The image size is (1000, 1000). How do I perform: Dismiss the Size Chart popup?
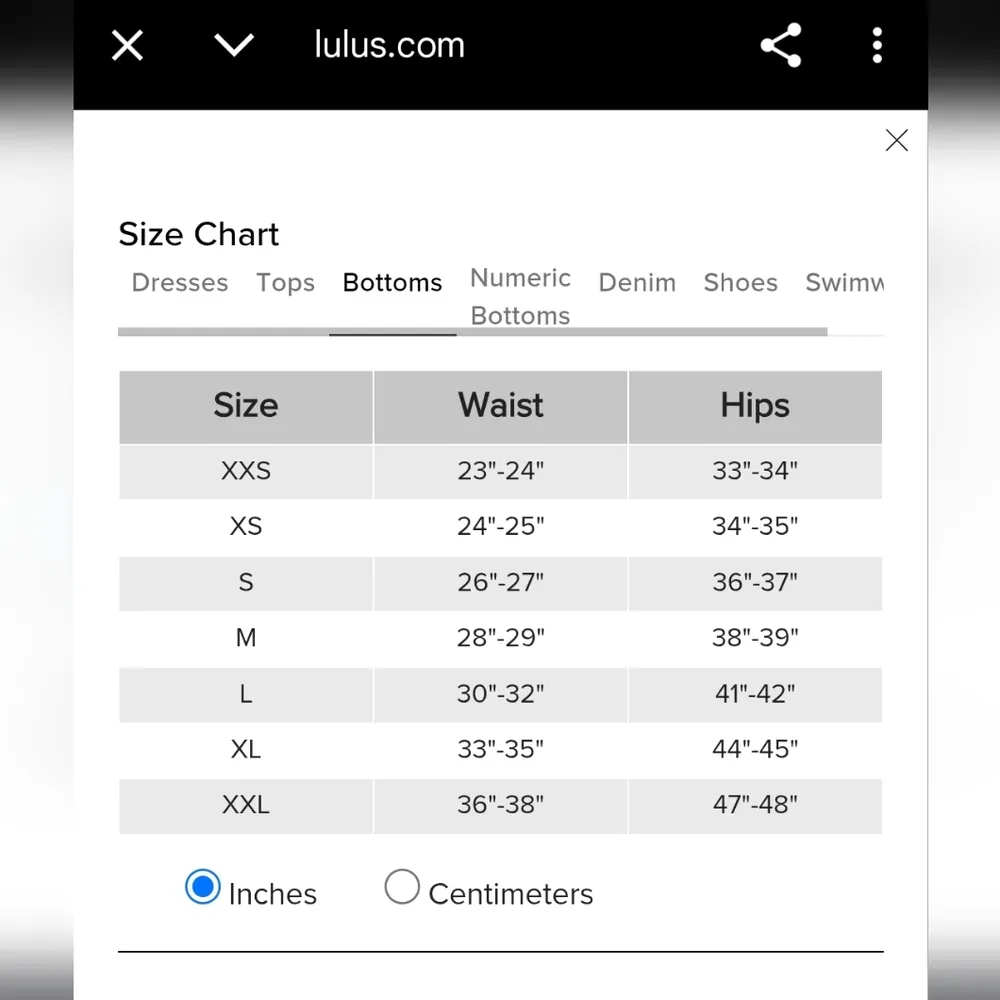(897, 141)
